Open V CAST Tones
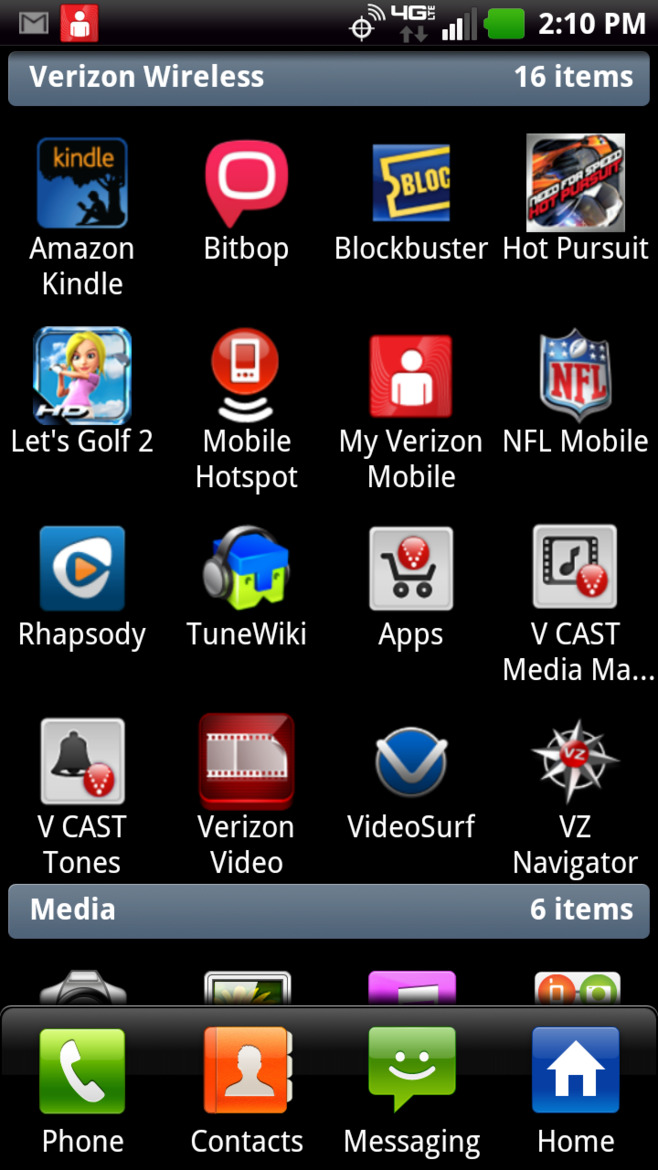The image size is (658, 1170). [x=82, y=761]
